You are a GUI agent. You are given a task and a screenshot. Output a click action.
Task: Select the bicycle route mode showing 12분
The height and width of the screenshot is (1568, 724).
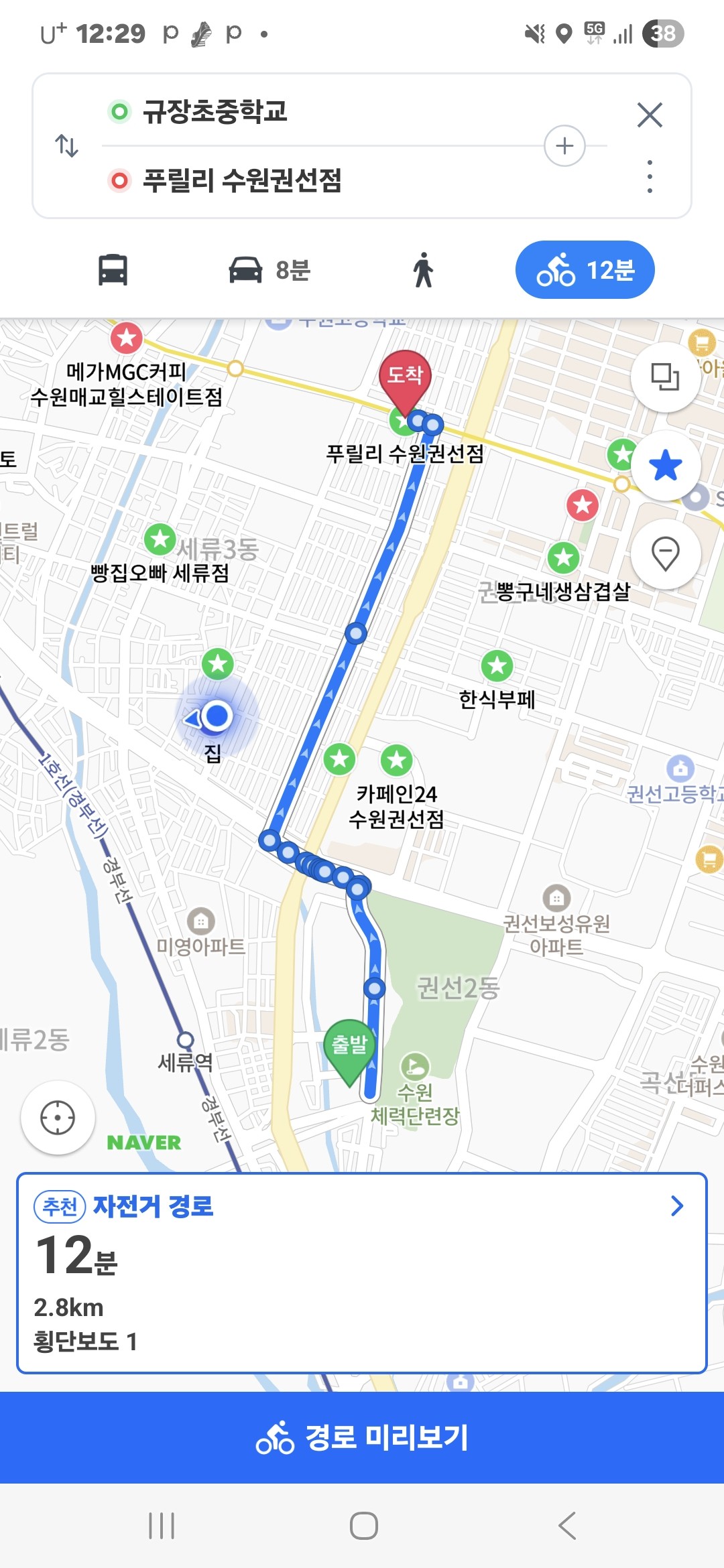pyautogui.click(x=585, y=269)
